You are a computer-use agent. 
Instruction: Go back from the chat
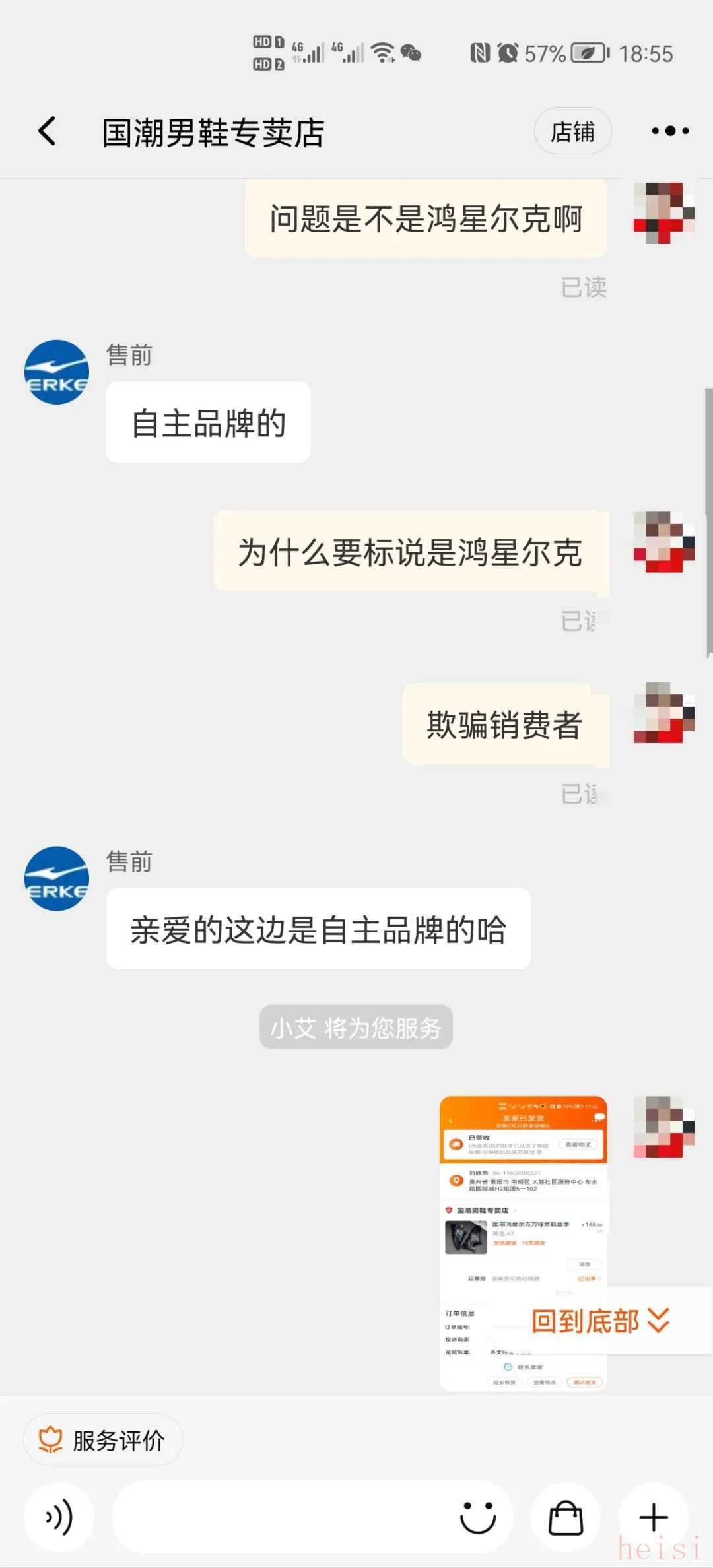[48, 131]
